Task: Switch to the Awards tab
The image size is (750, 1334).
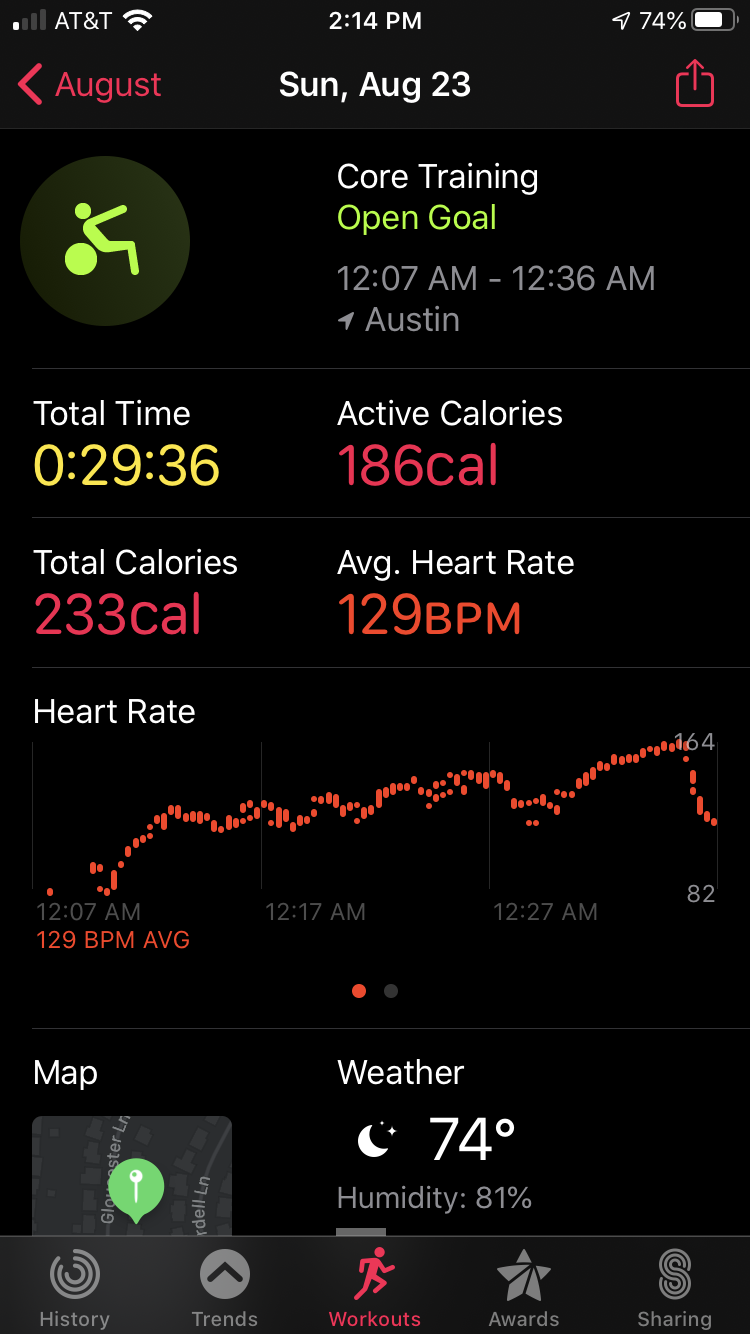Action: [524, 1288]
